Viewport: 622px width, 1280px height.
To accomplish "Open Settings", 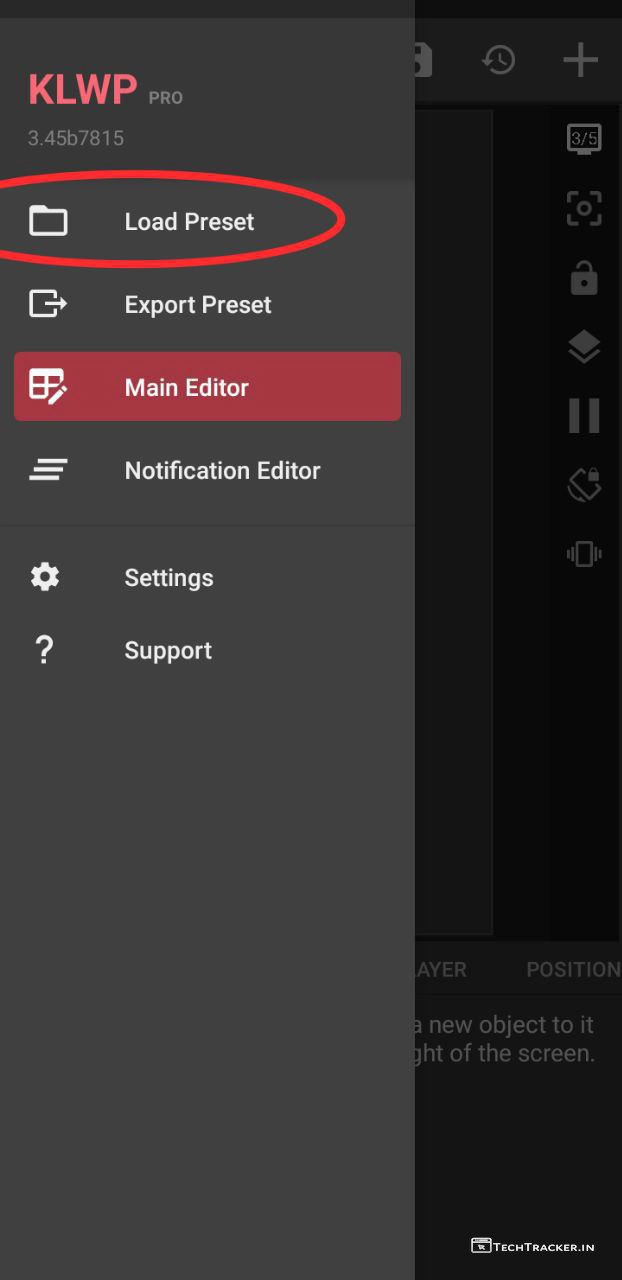I will (168, 578).
